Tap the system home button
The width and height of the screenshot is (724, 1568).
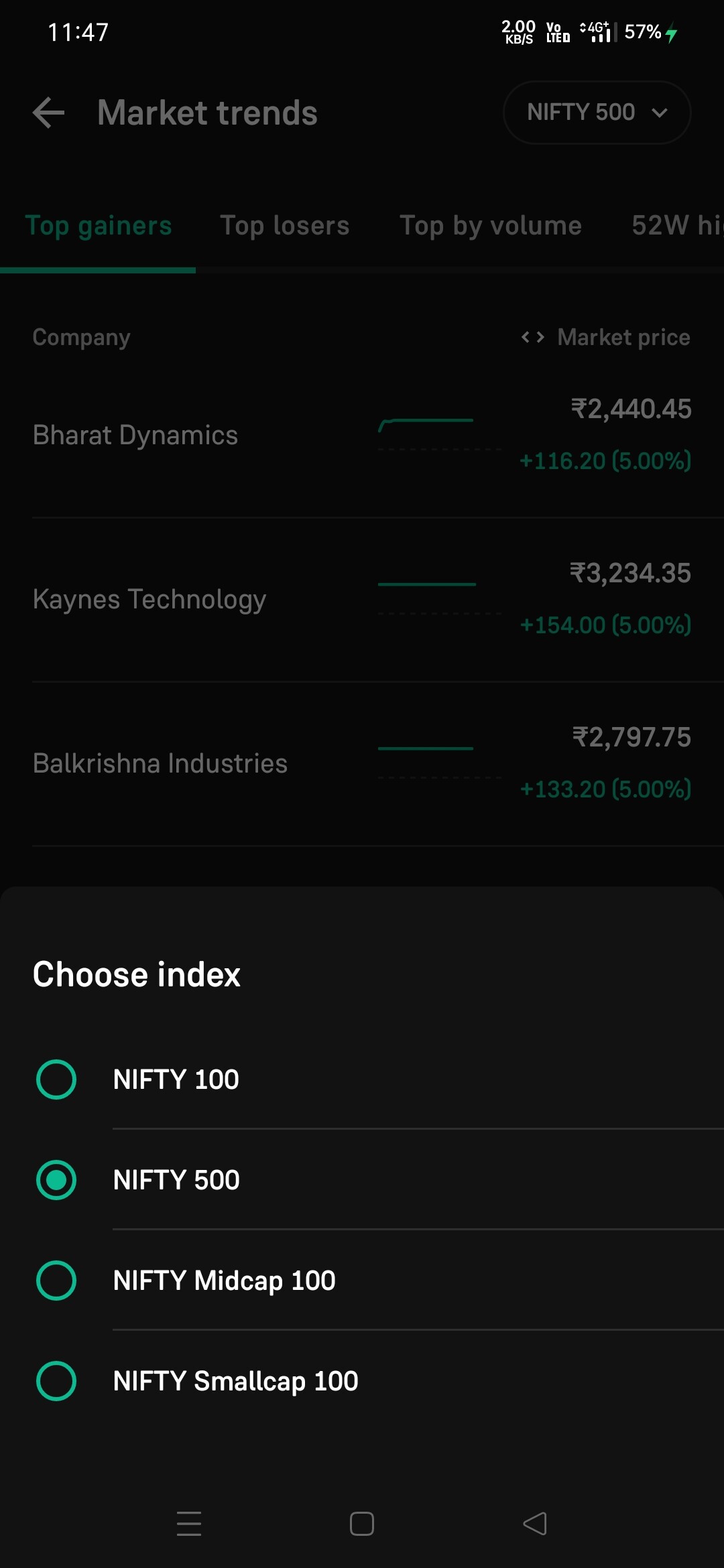click(x=362, y=1524)
